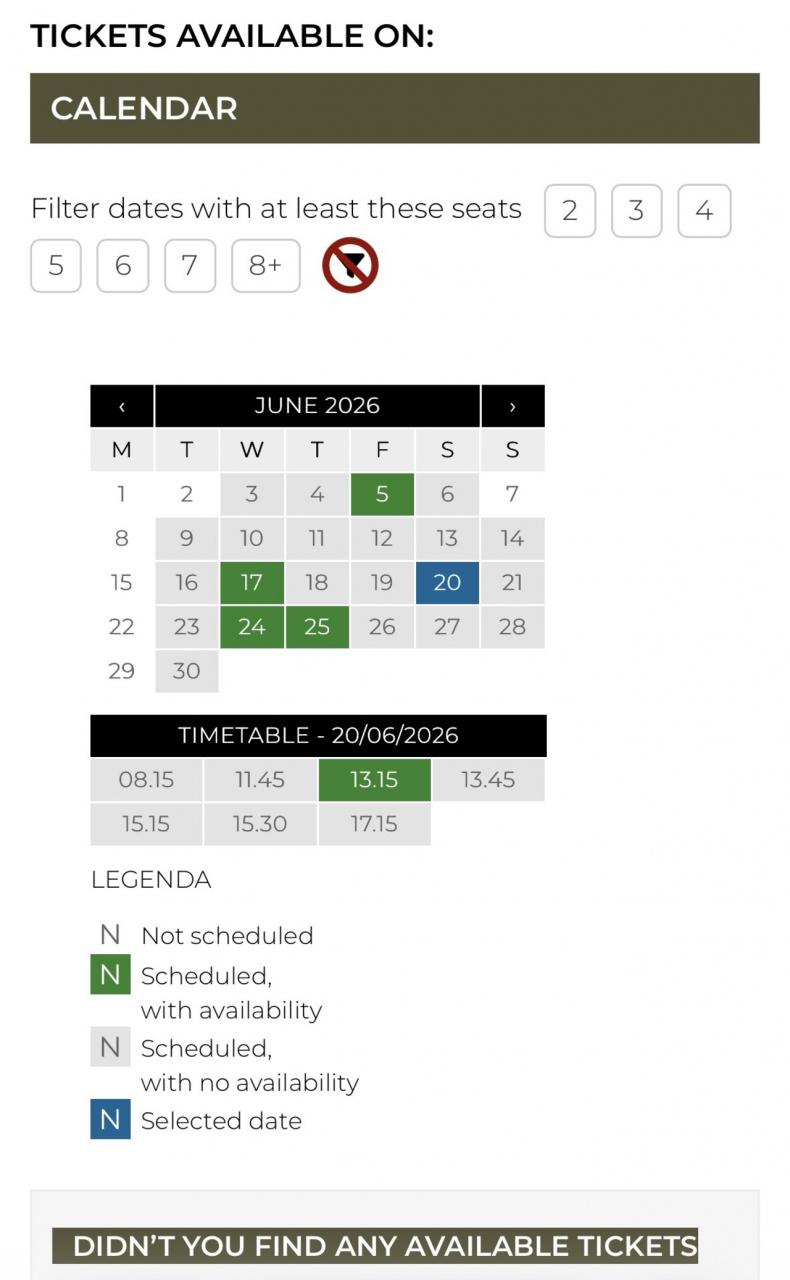Filter dates with at least 3 seats

coord(636,211)
